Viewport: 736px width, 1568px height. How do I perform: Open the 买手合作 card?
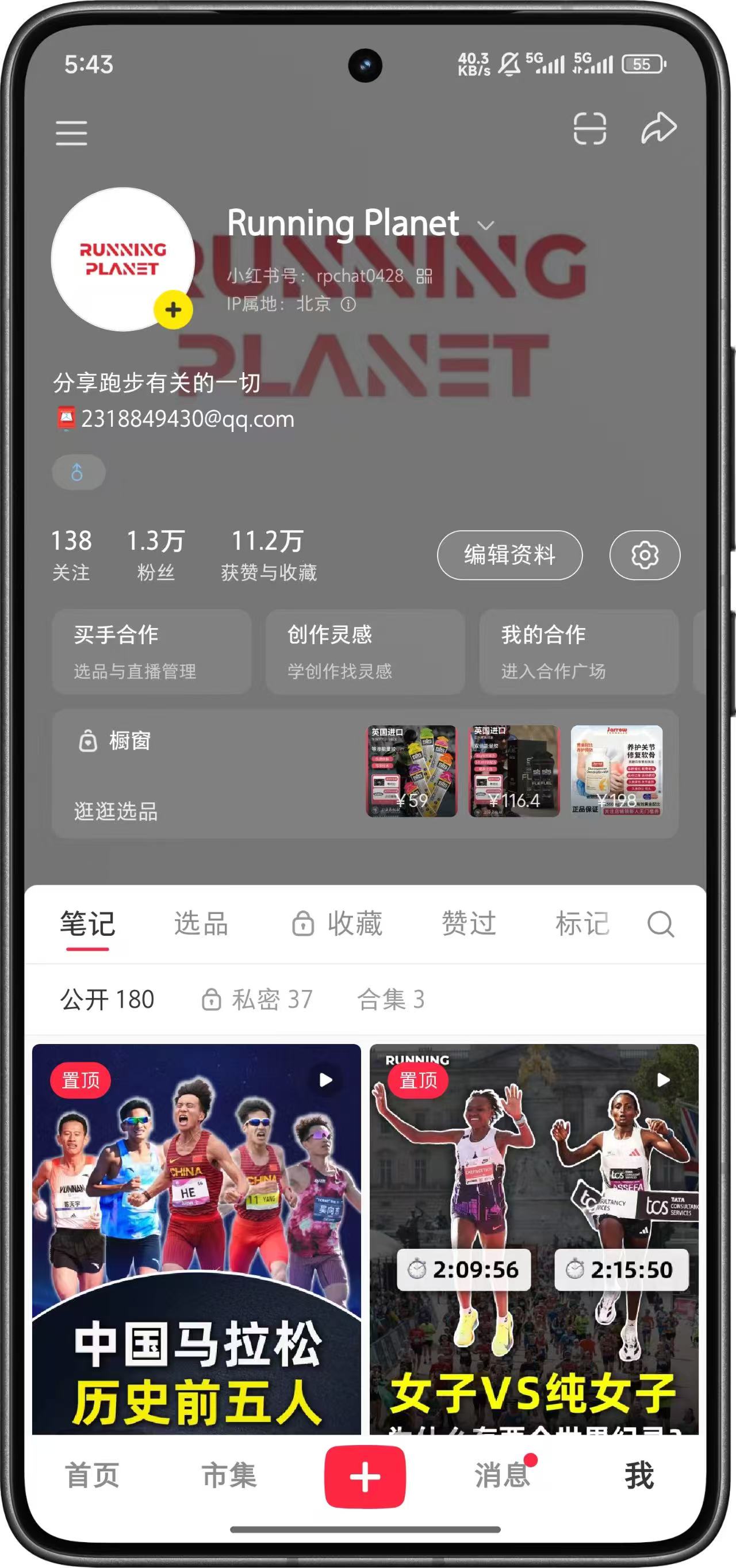click(151, 651)
